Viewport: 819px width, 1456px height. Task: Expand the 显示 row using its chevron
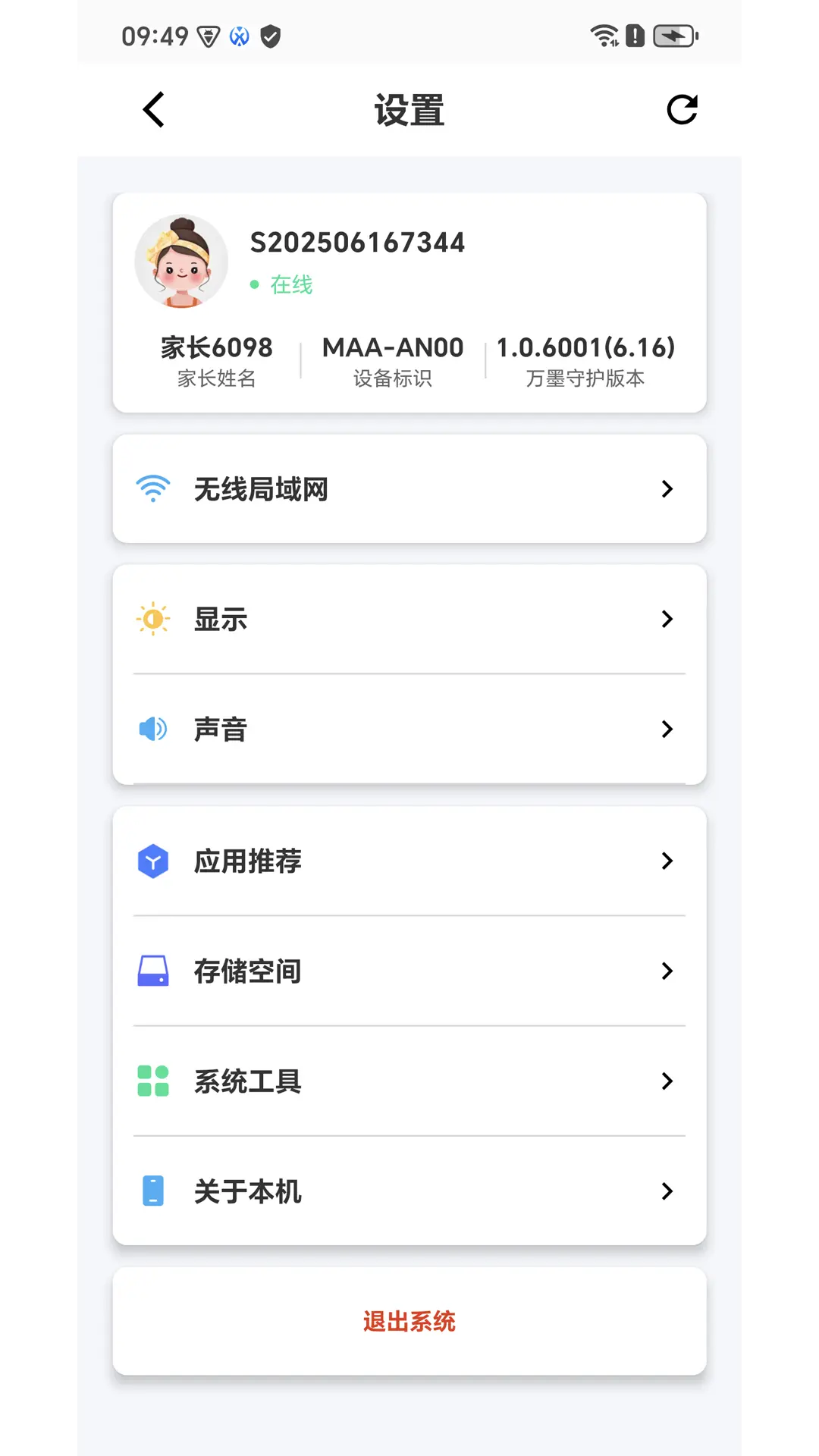[x=668, y=619]
